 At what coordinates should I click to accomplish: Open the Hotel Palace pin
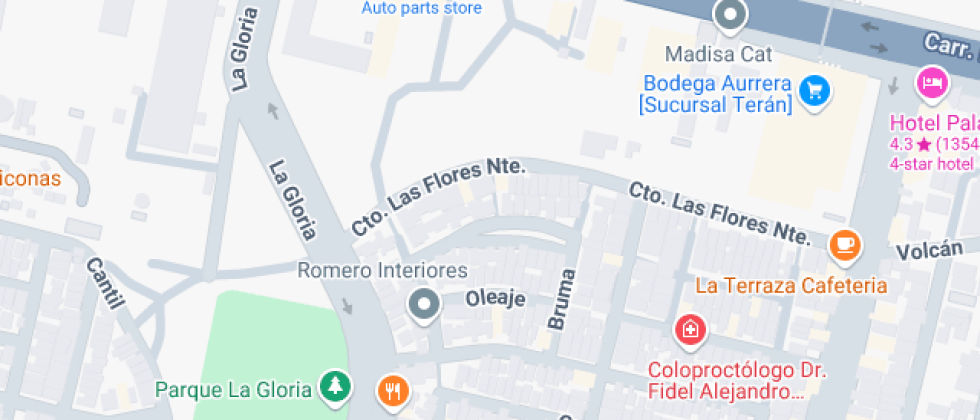click(x=932, y=84)
